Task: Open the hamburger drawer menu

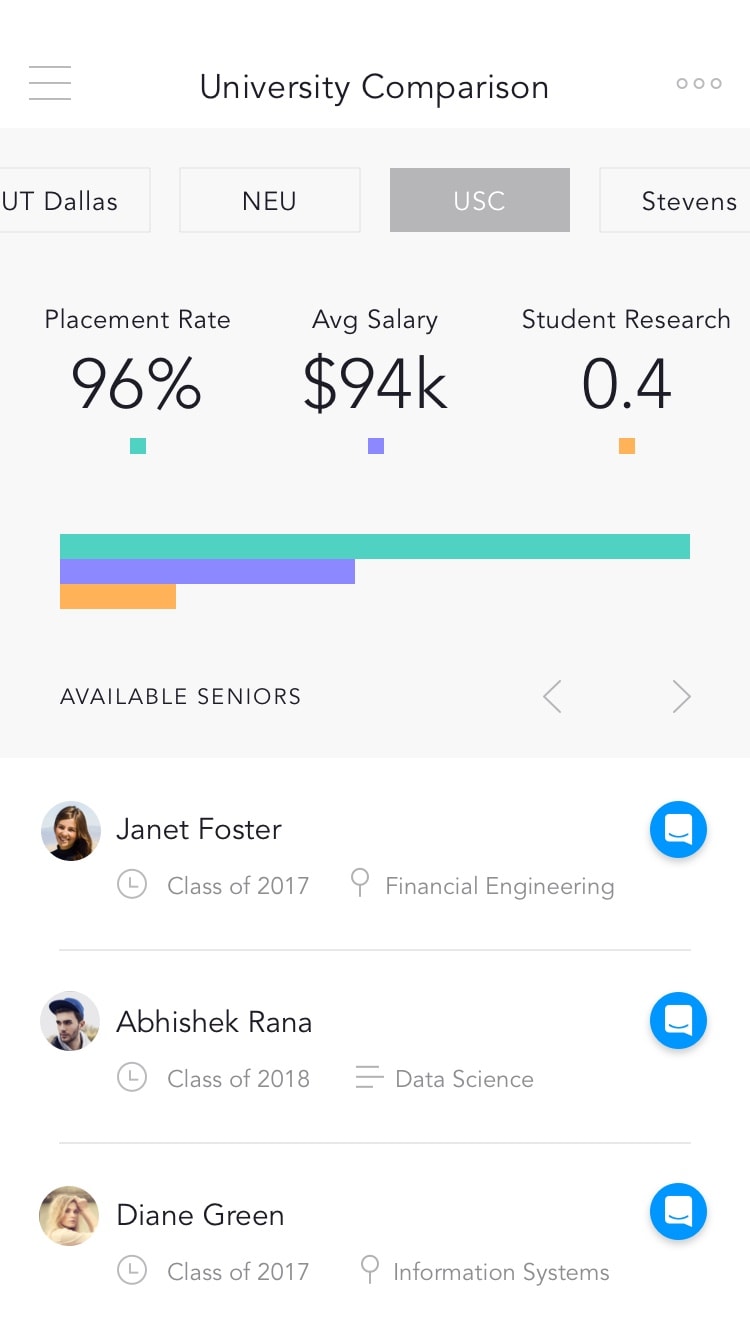Action: 50,83
